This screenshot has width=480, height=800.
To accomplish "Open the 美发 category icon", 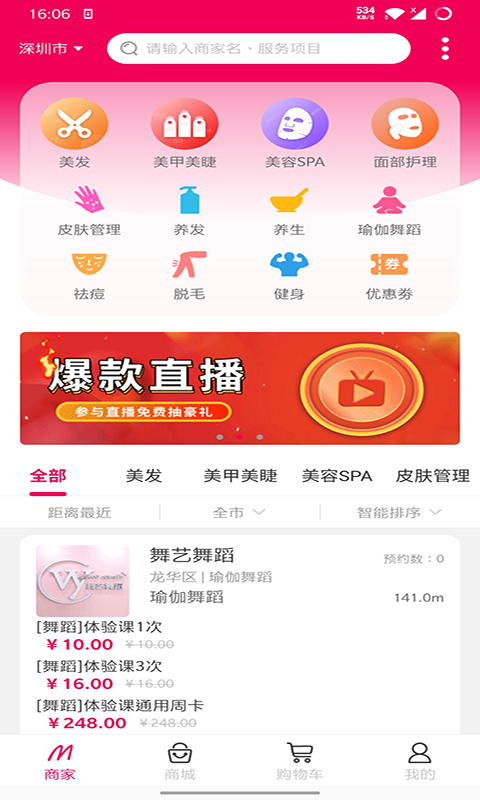I will click(74, 133).
